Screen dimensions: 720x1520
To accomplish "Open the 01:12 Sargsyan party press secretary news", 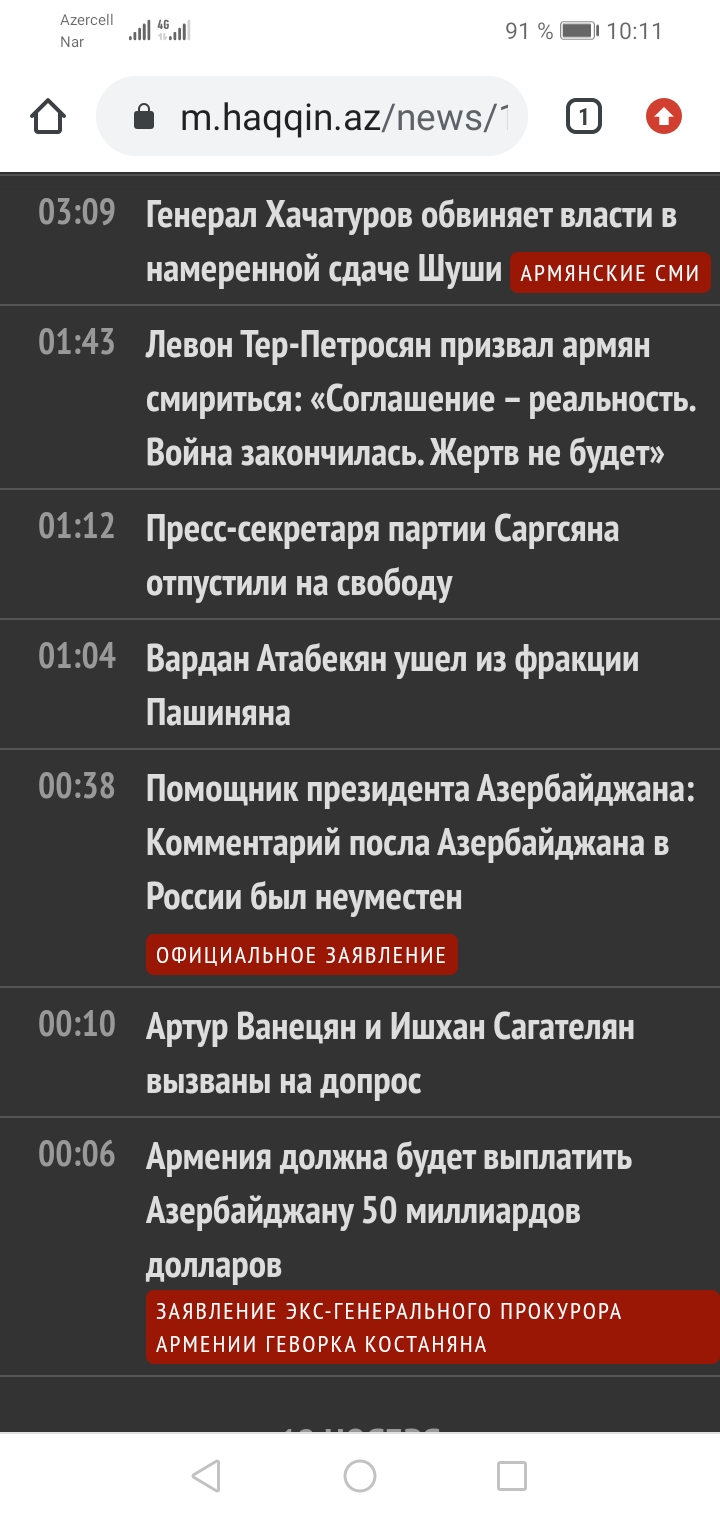I will (360, 555).
